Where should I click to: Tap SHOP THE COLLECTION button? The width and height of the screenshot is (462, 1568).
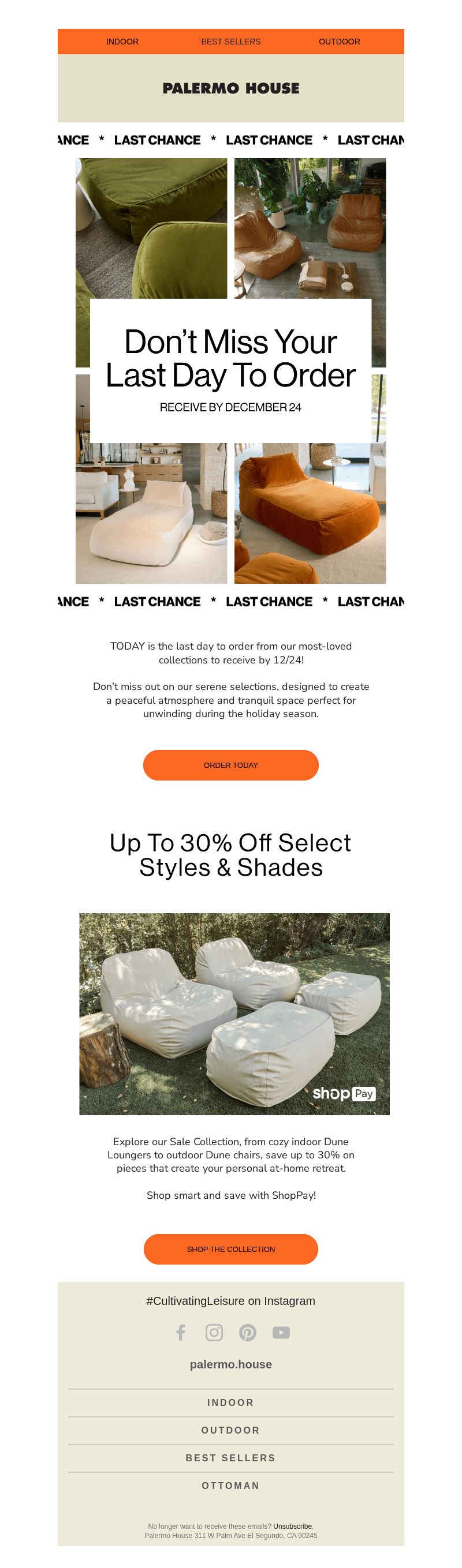tap(230, 1248)
